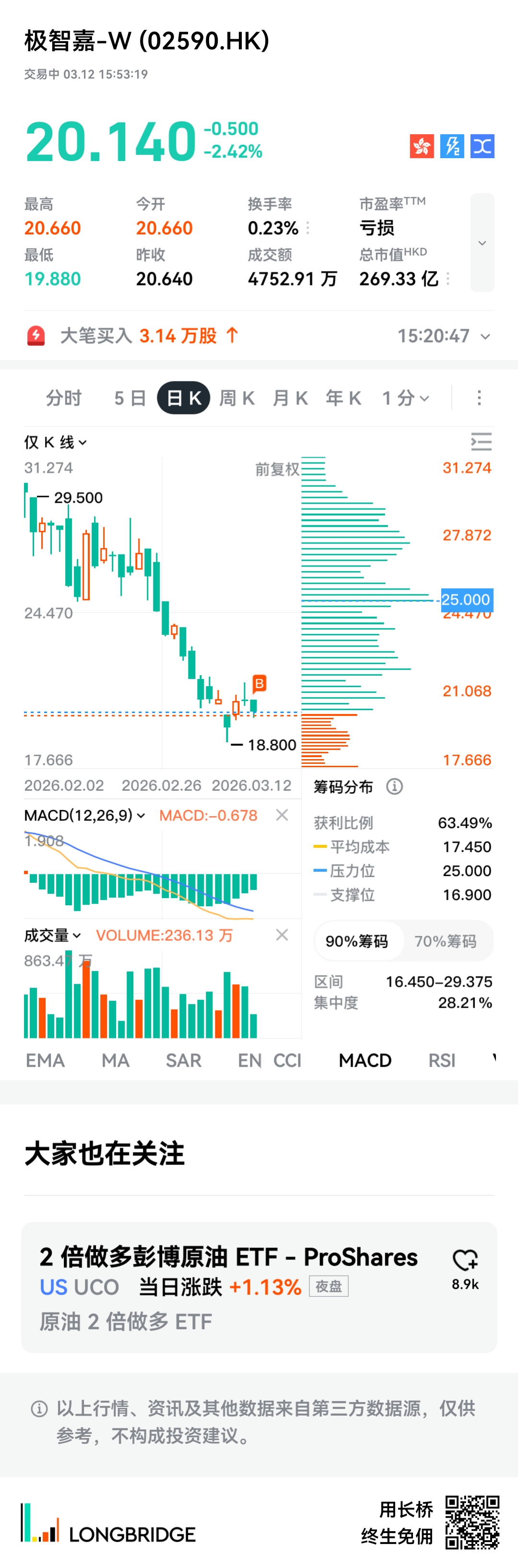Select the RSI indicator
Viewport: 518px width, 1568px height.
tap(441, 1061)
